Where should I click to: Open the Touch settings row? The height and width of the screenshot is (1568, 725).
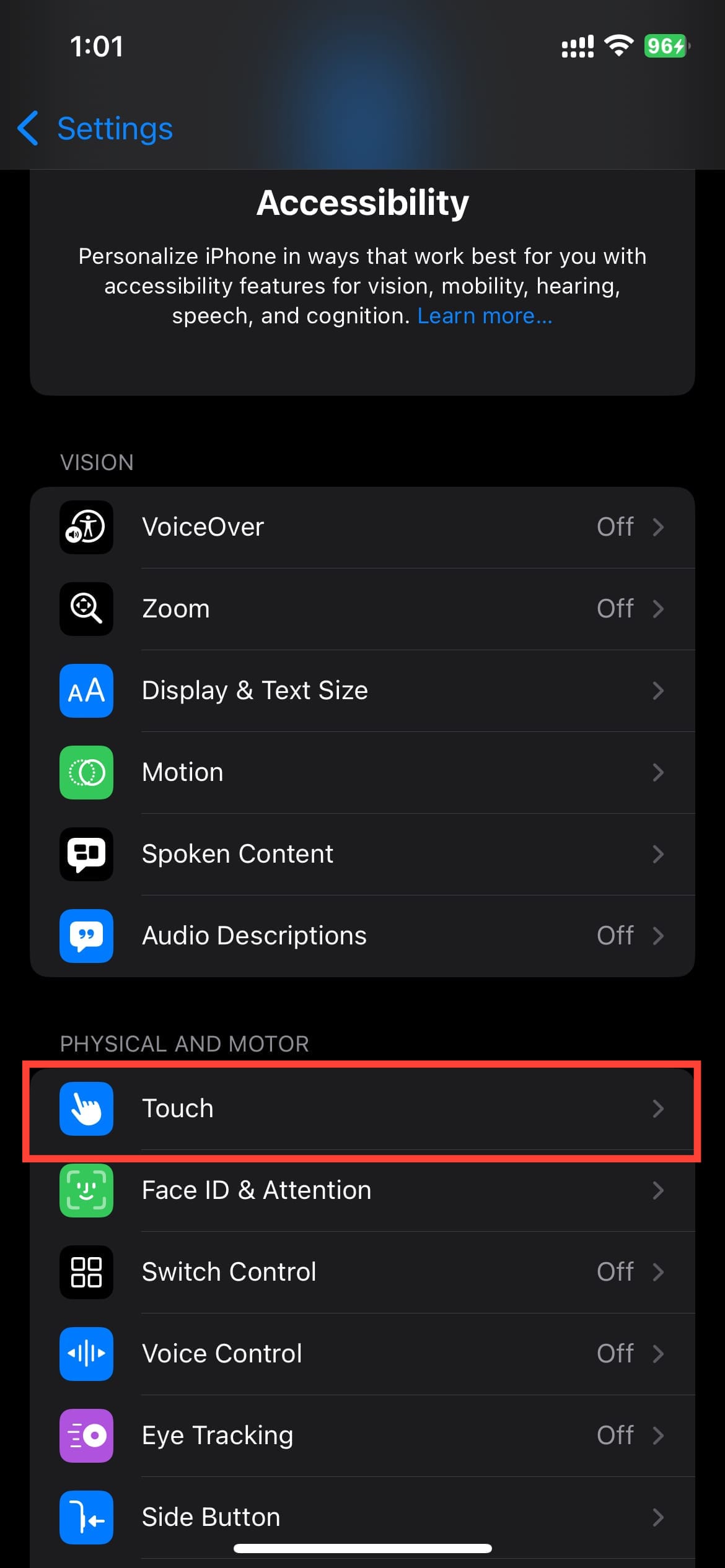[x=362, y=1108]
